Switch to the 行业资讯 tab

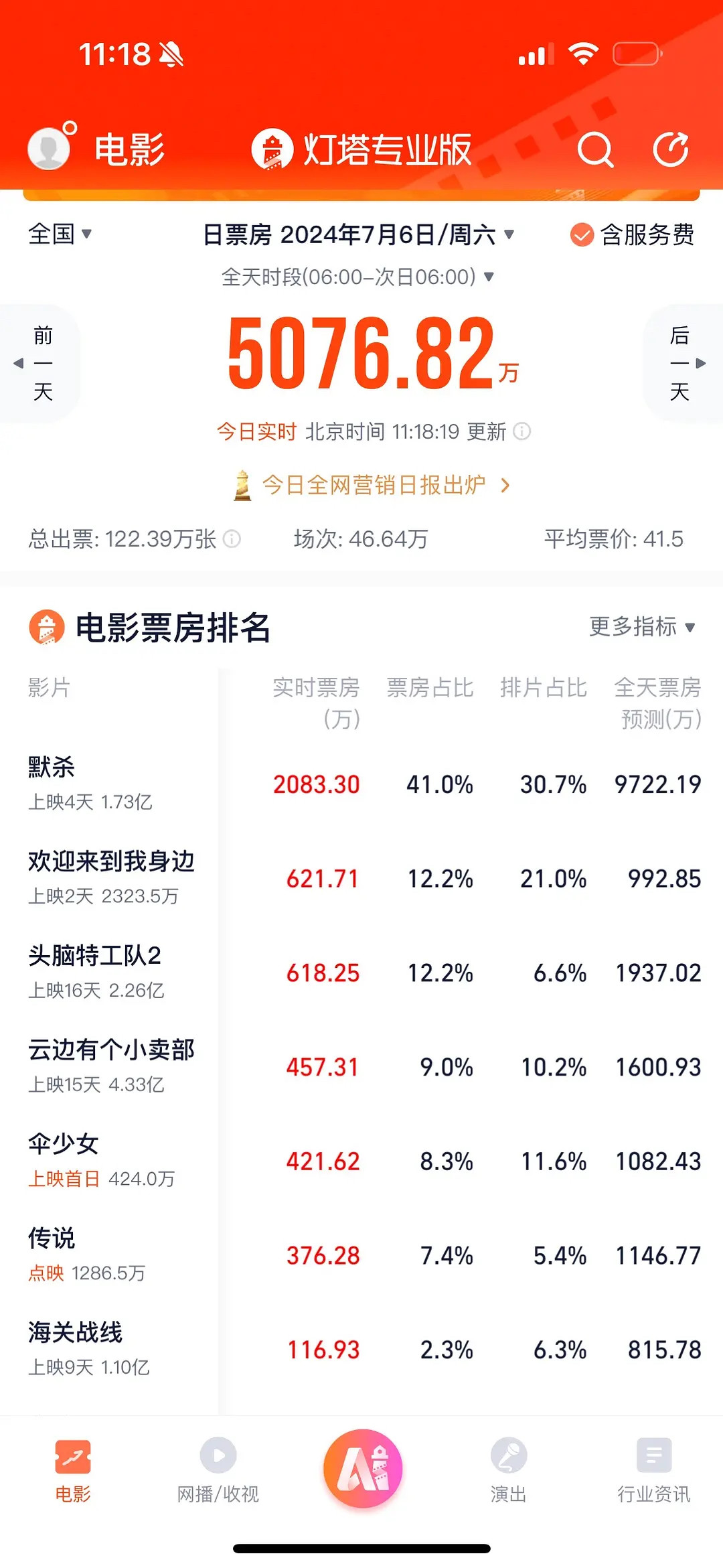point(653,1470)
